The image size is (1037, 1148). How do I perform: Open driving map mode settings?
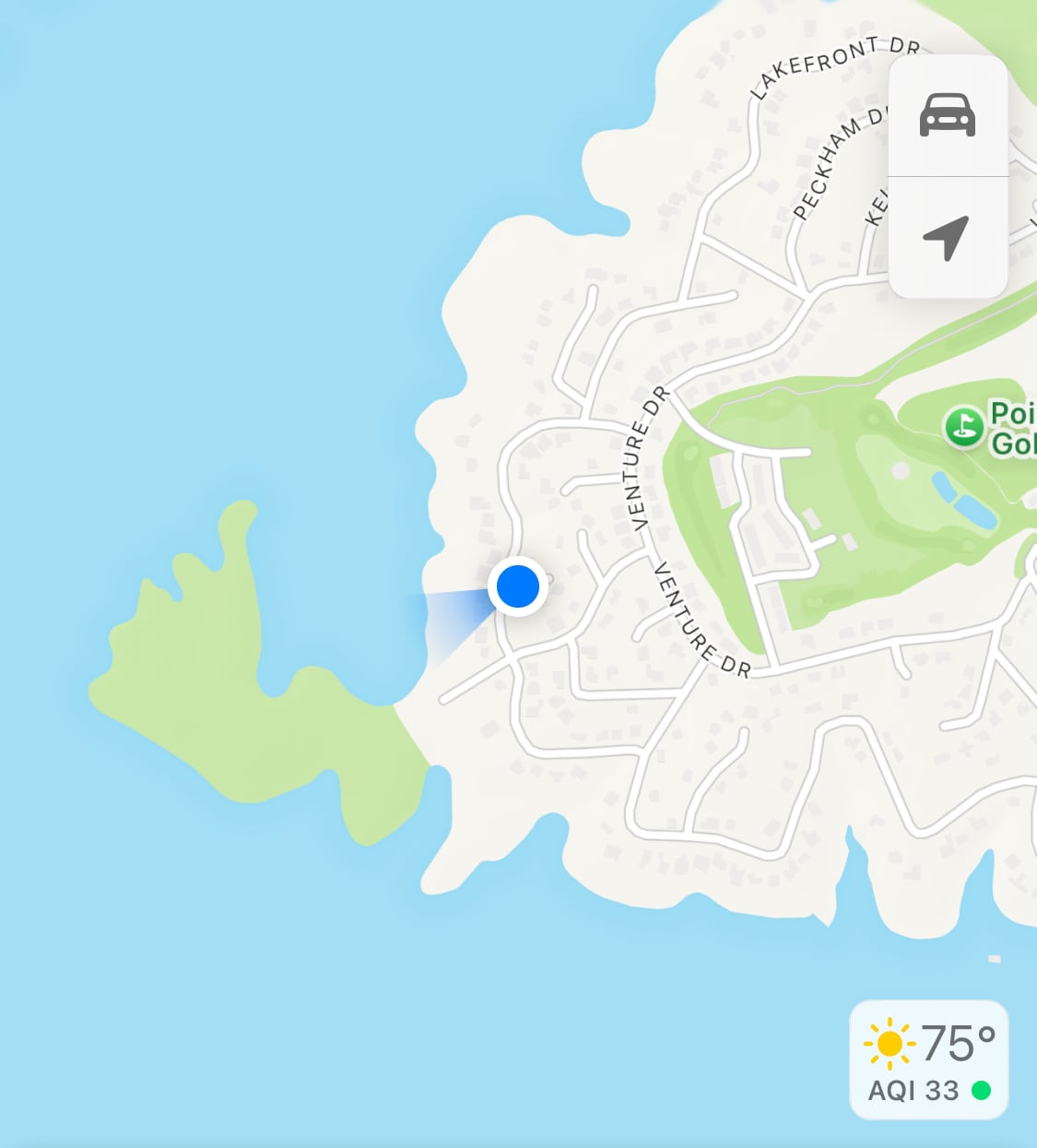coord(948,116)
